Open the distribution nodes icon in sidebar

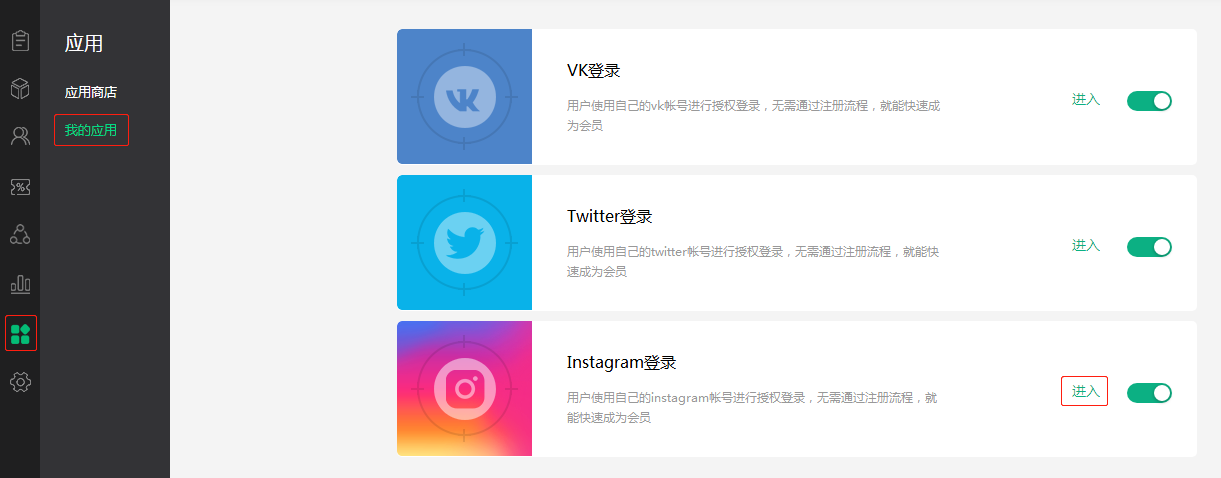tap(20, 235)
